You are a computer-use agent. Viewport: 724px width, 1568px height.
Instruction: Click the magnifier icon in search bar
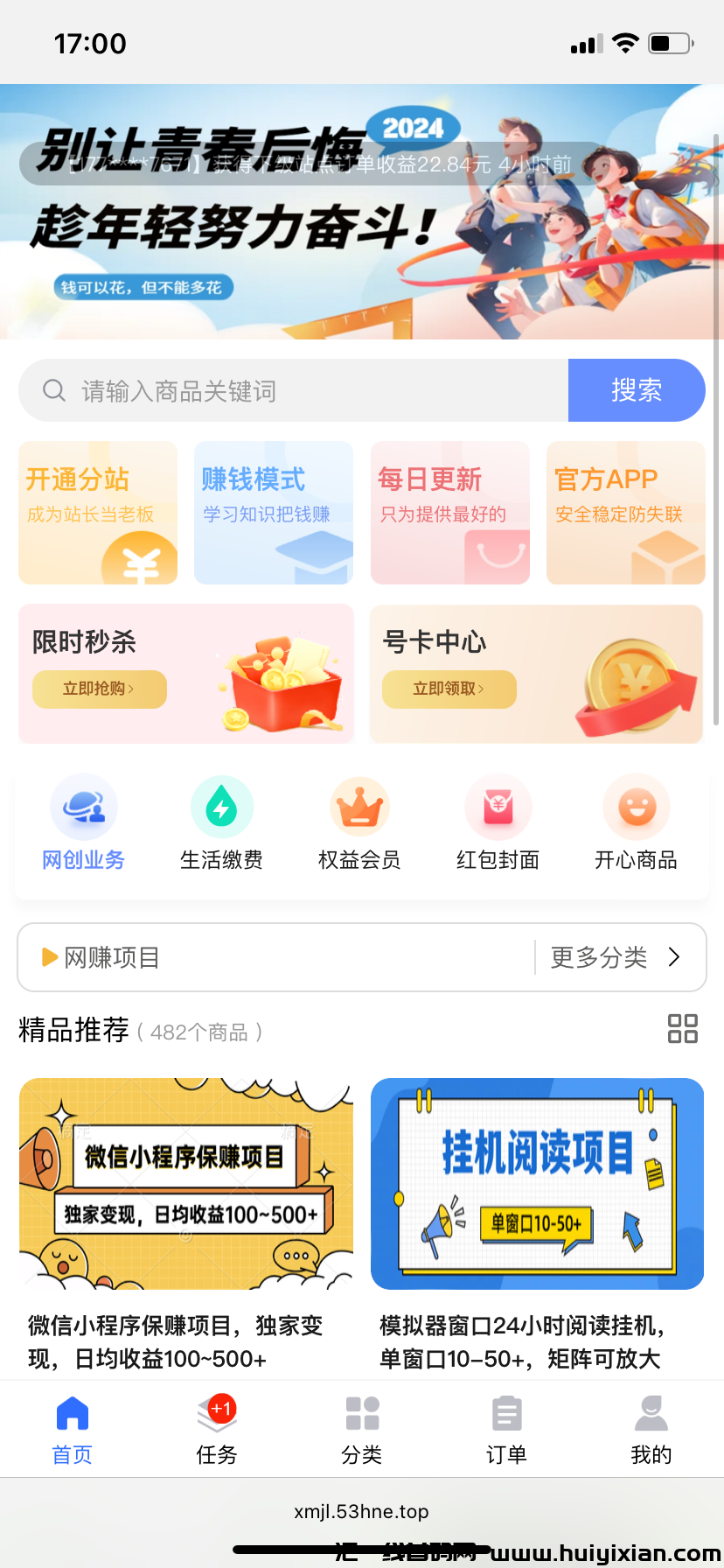click(x=53, y=390)
